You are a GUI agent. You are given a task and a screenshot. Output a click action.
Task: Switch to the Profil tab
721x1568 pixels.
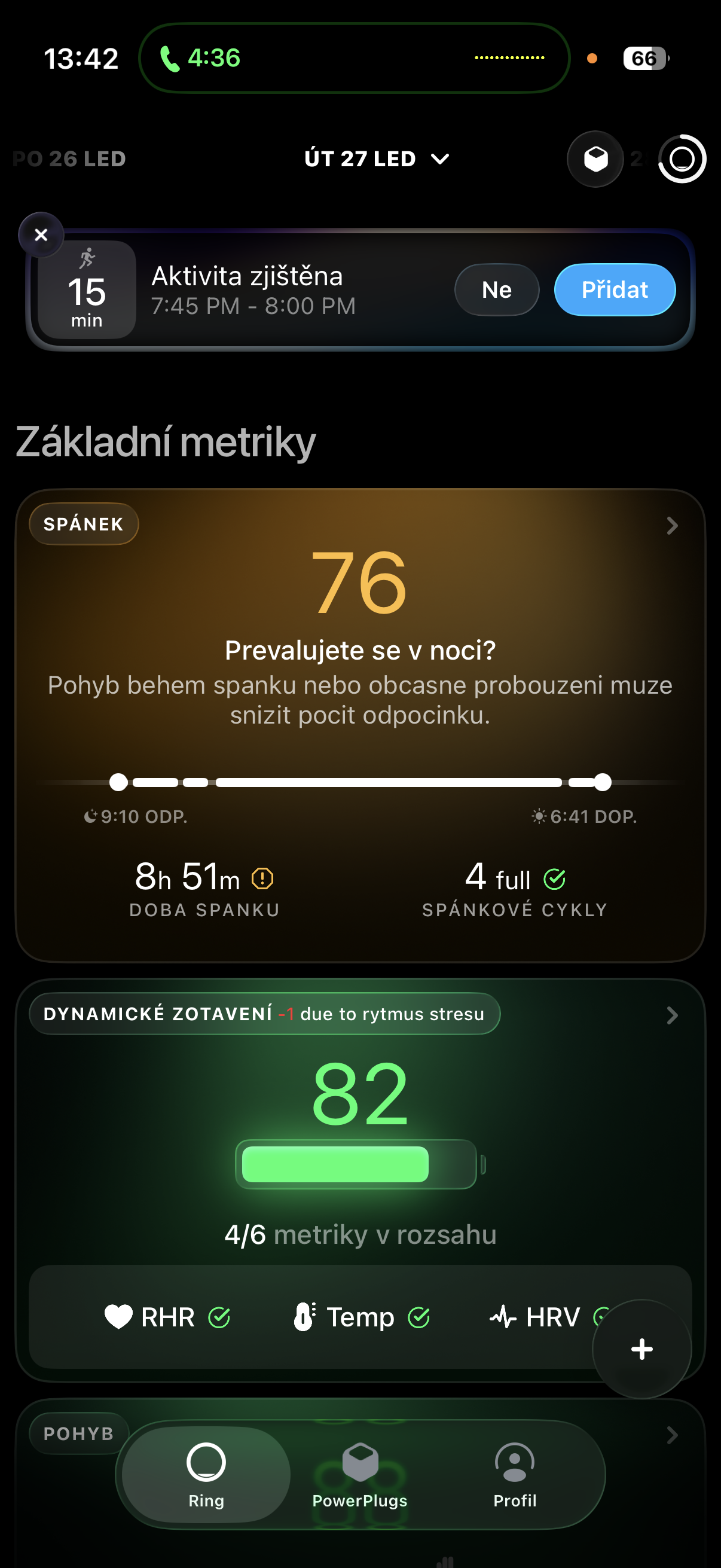tap(515, 1474)
